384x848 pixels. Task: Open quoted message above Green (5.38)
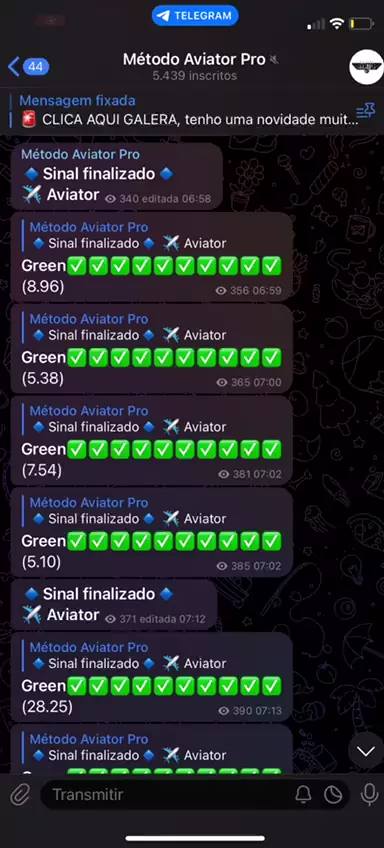(x=130, y=327)
